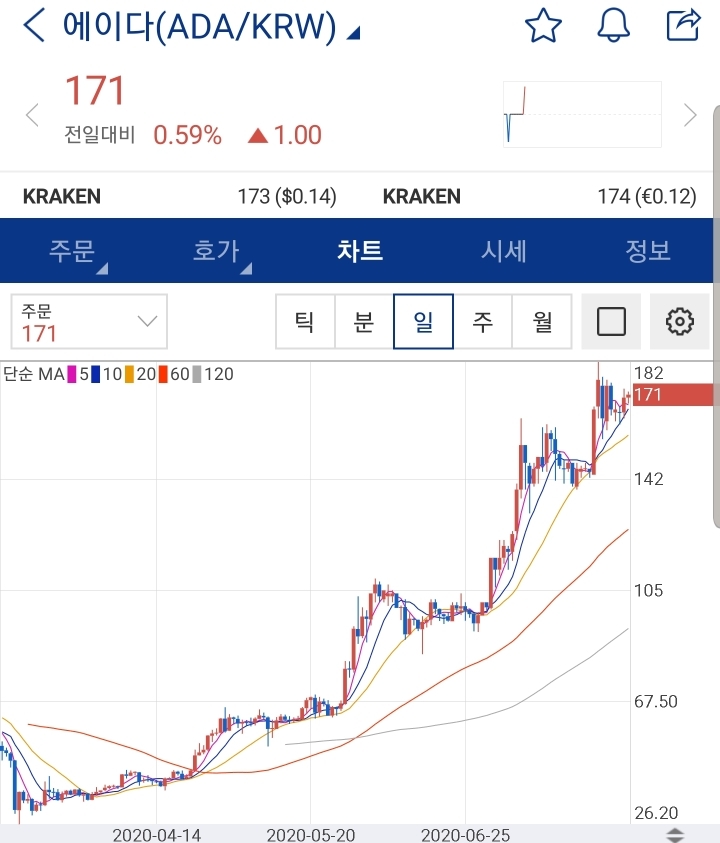The width and height of the screenshot is (720, 843).
Task: Tap the back arrow to exit the chart
Action: point(32,26)
